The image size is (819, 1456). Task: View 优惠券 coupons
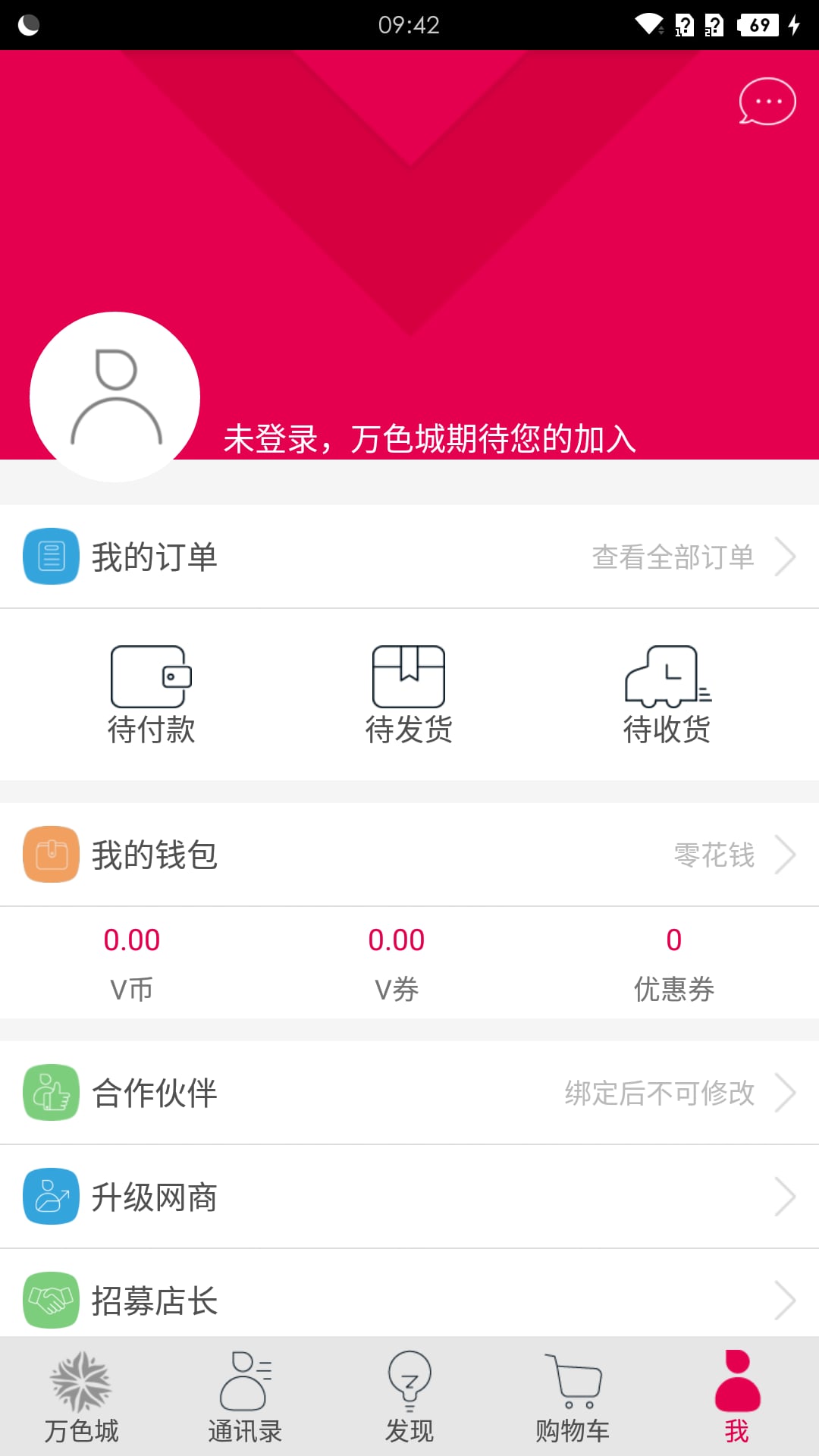pyautogui.click(x=674, y=963)
